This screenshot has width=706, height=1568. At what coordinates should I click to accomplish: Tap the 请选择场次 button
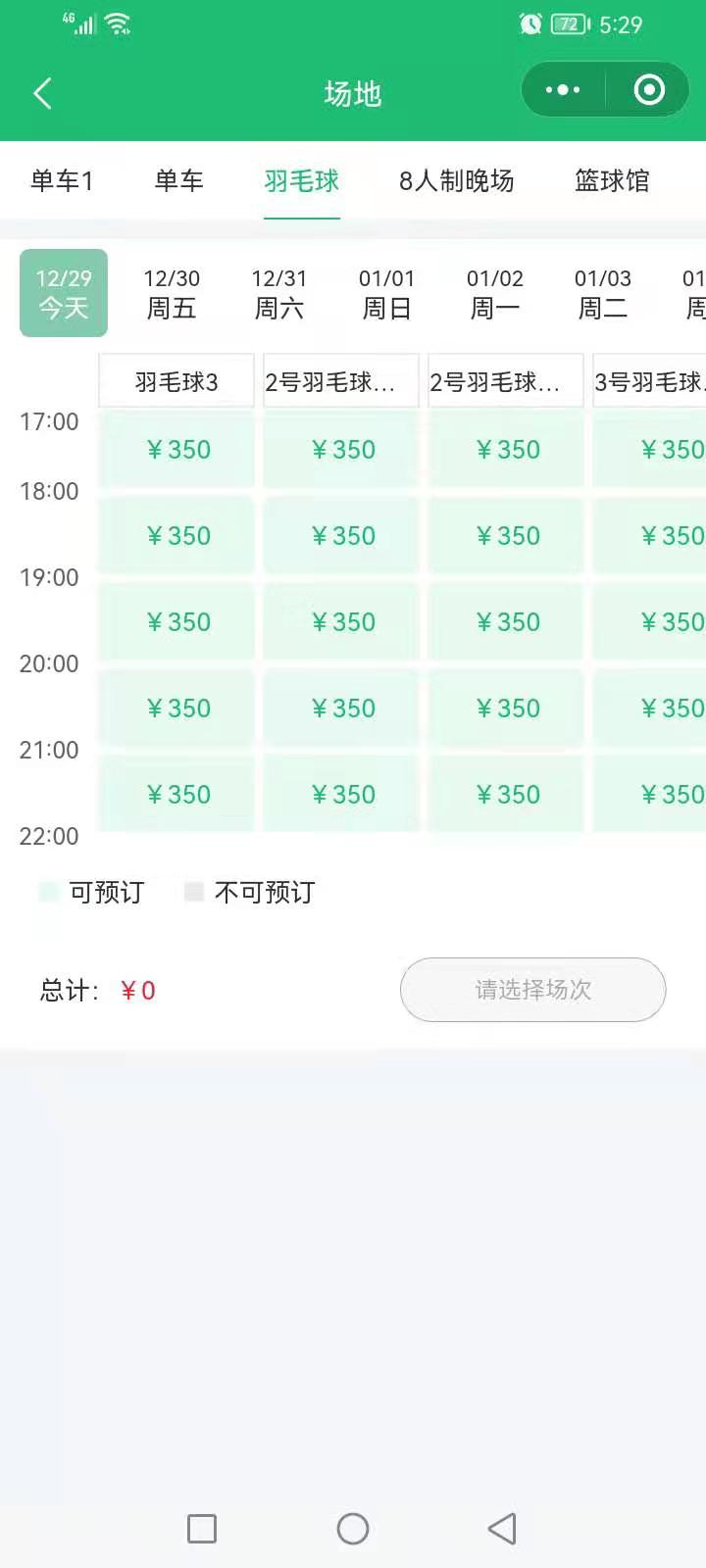point(532,990)
